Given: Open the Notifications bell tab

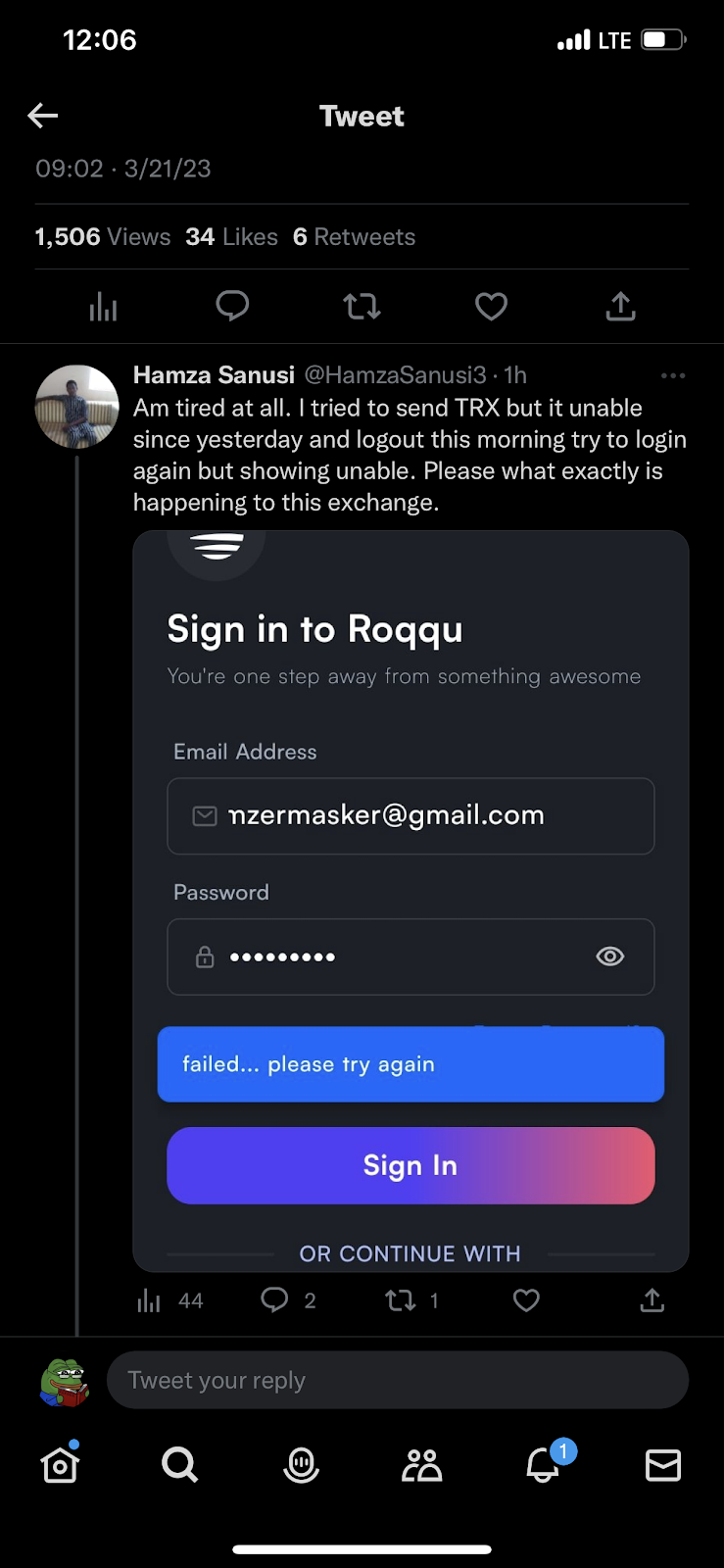Looking at the screenshot, I should pos(543,1465).
